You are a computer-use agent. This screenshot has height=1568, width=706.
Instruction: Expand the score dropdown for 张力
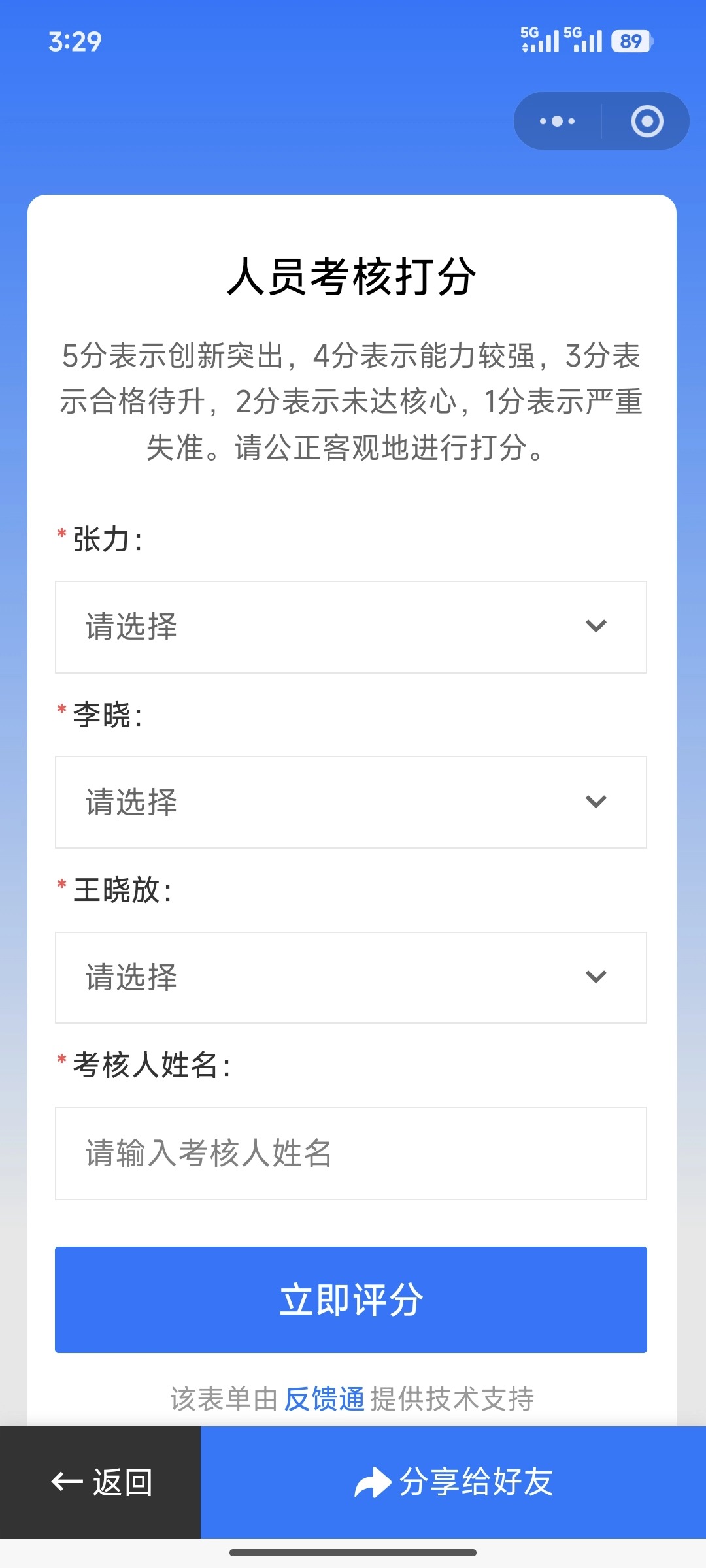coord(351,627)
